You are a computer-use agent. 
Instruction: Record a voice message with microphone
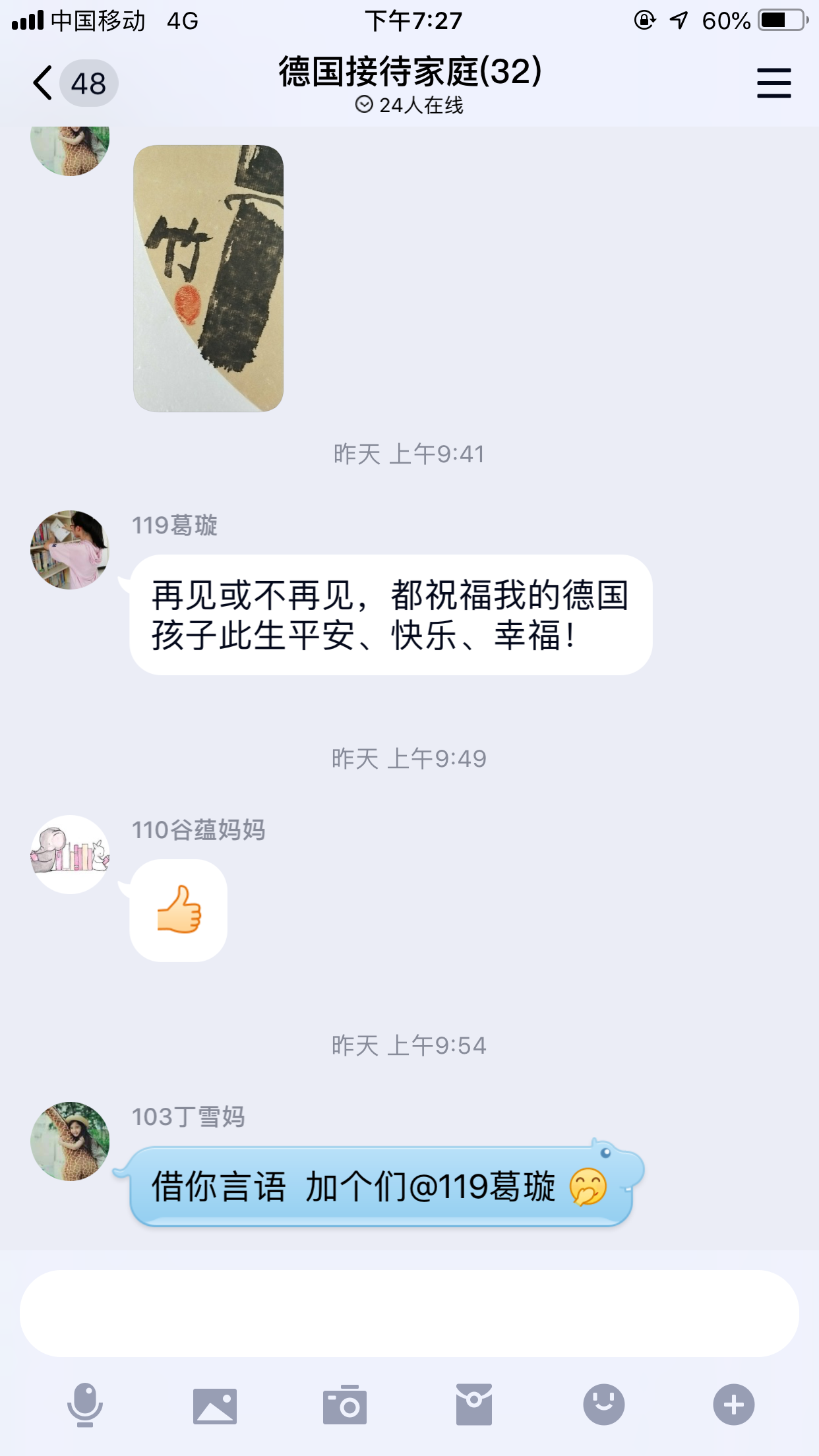tap(85, 1405)
